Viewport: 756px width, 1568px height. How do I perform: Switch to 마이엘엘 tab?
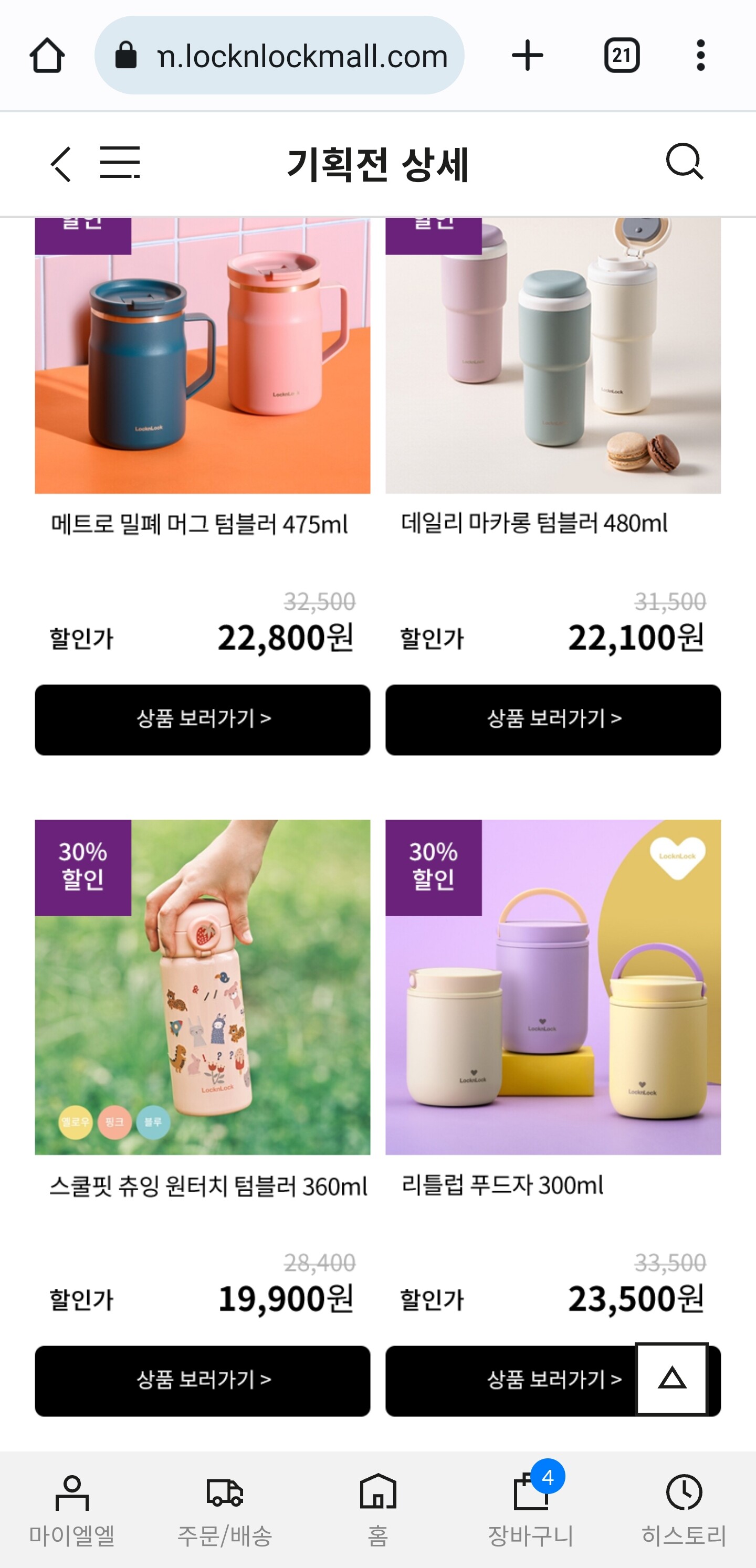tap(72, 1510)
